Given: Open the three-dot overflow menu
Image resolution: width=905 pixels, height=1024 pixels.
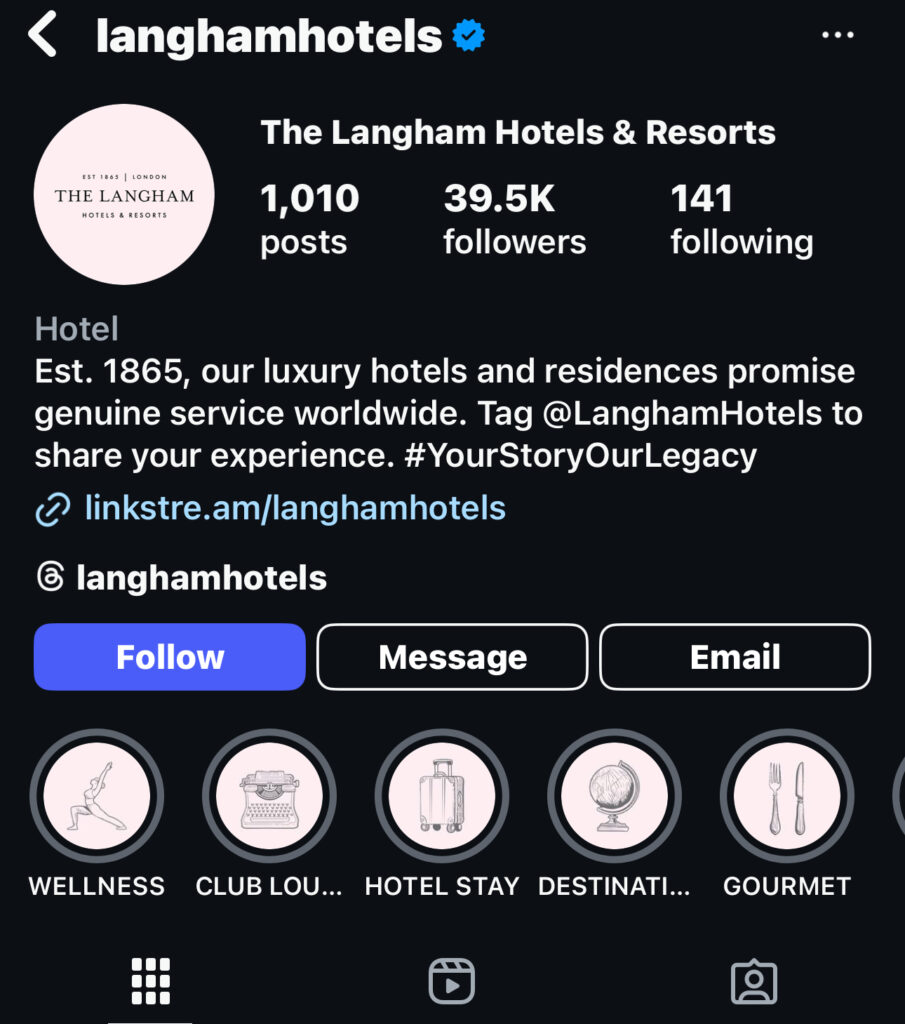Looking at the screenshot, I should (837, 36).
